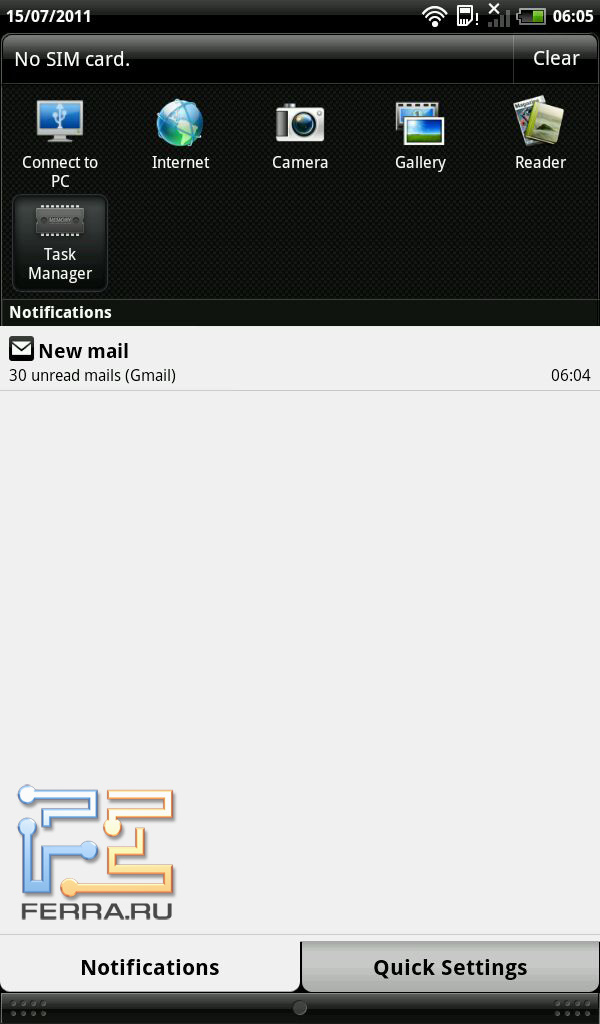This screenshot has width=600, height=1024.
Task: Select the Notifications tab
Action: pos(150,967)
